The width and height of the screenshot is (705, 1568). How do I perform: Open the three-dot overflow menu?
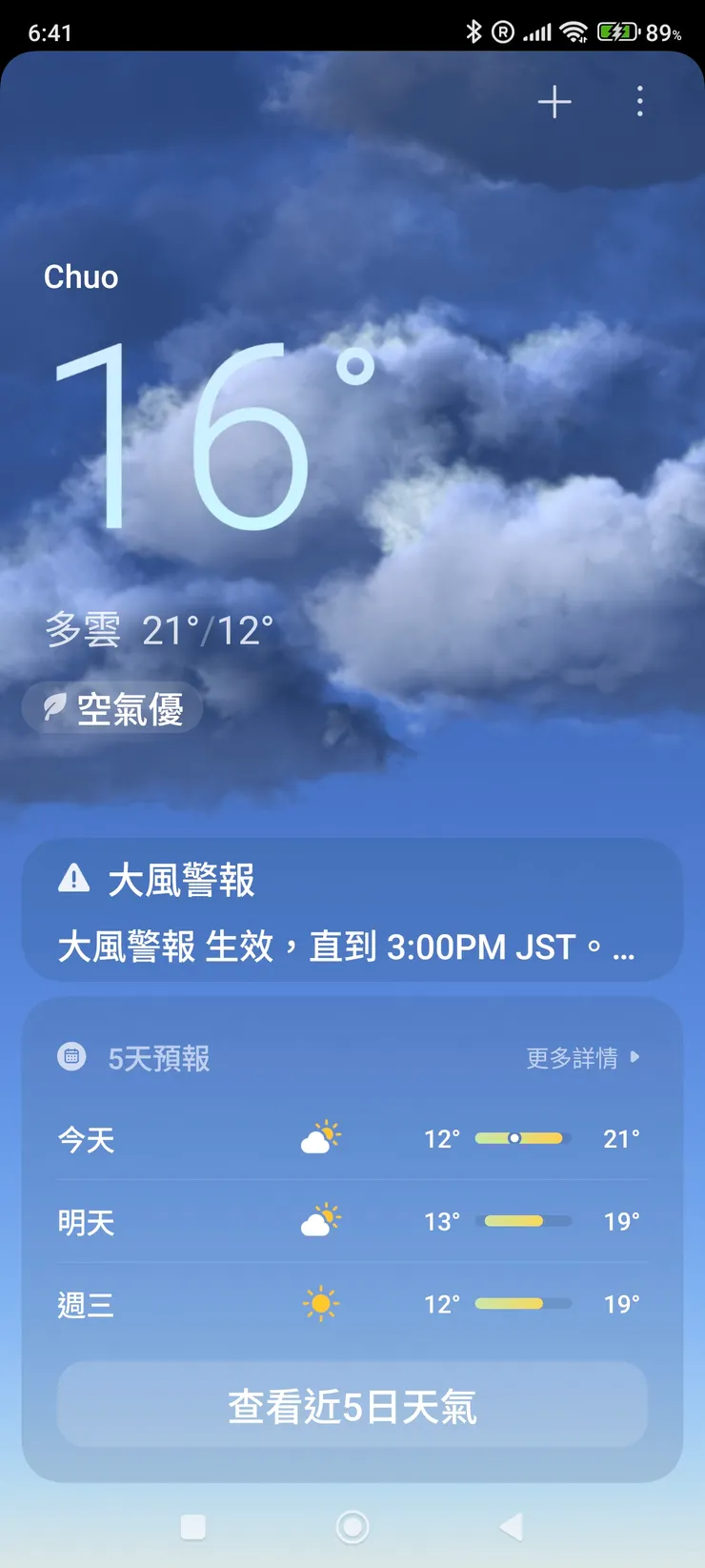(x=639, y=102)
